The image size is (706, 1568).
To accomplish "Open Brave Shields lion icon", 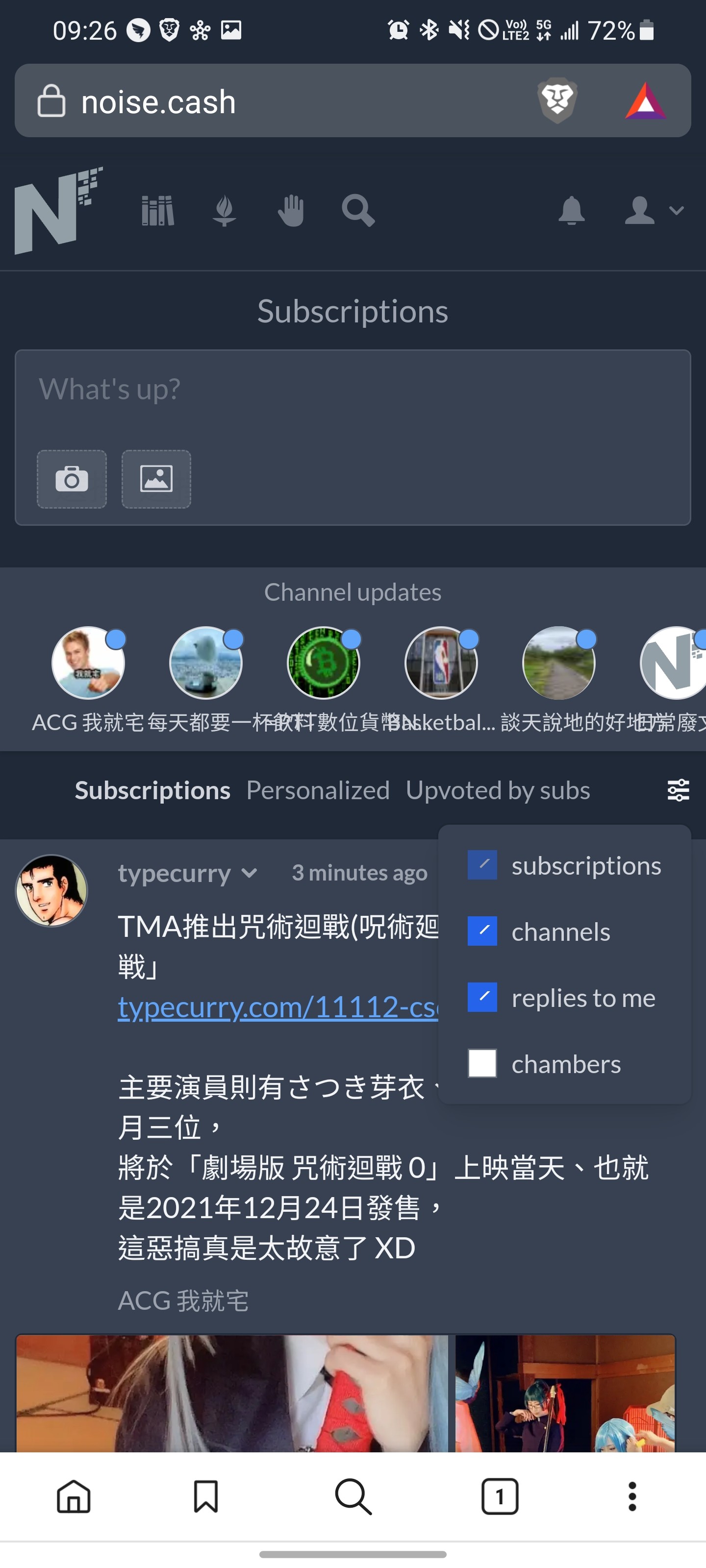I will click(x=557, y=100).
